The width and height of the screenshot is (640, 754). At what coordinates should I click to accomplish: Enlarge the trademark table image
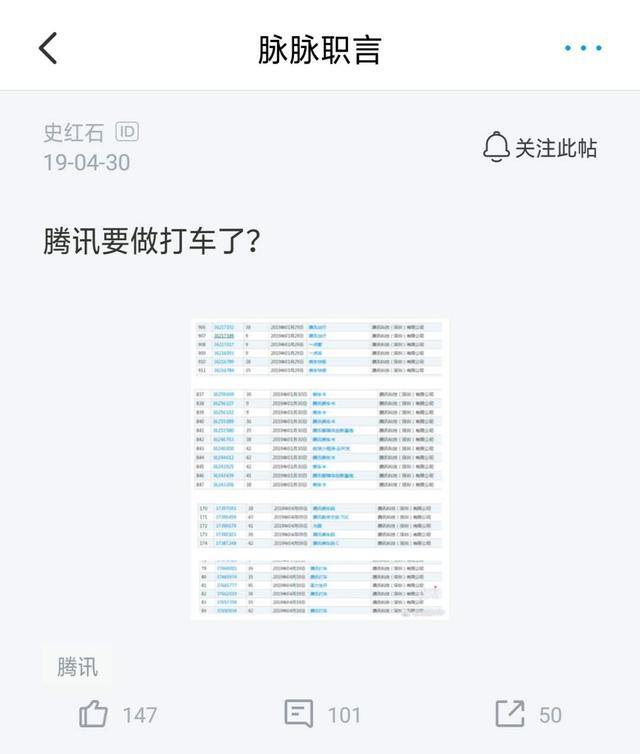point(320,468)
